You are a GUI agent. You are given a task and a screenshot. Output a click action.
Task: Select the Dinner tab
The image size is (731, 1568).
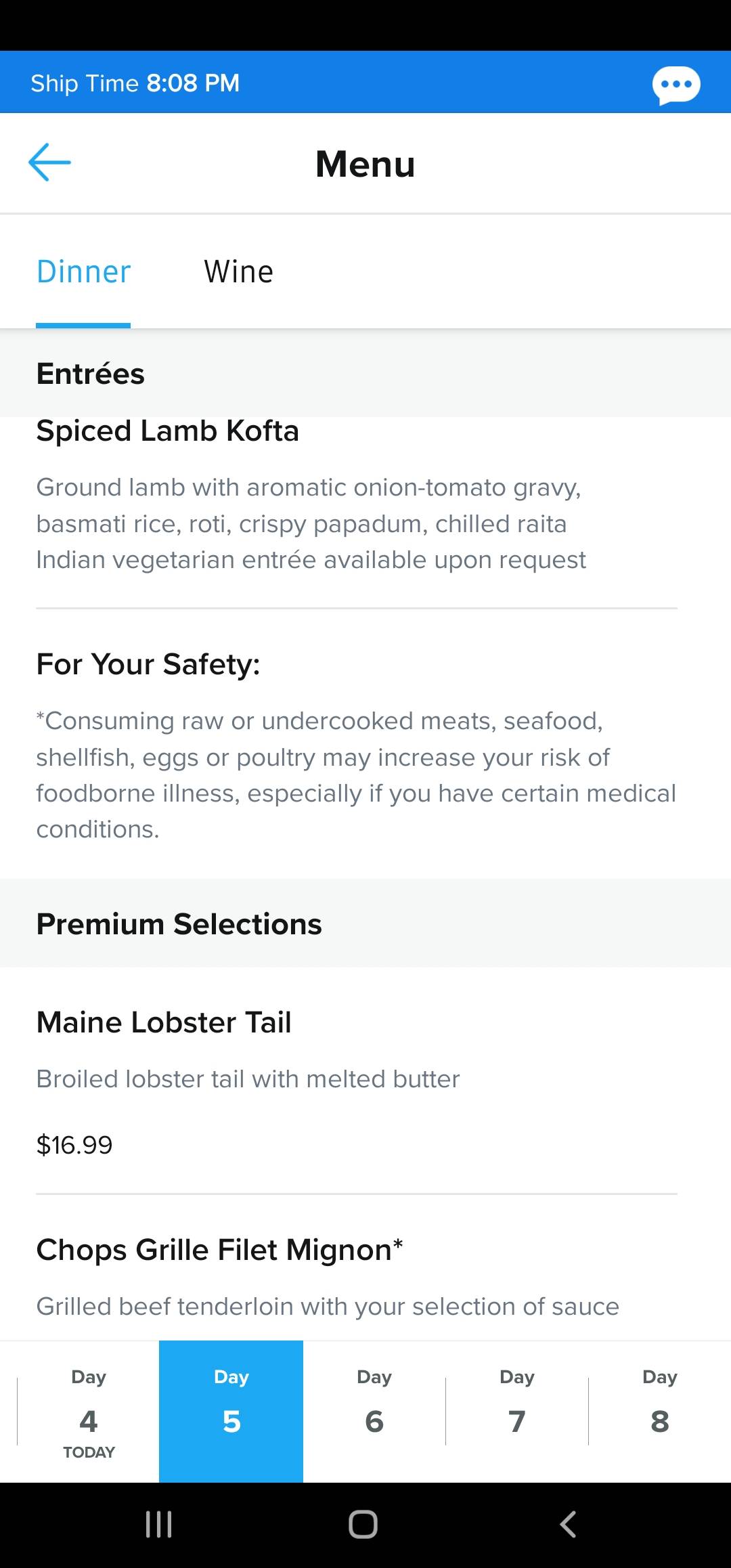click(83, 272)
